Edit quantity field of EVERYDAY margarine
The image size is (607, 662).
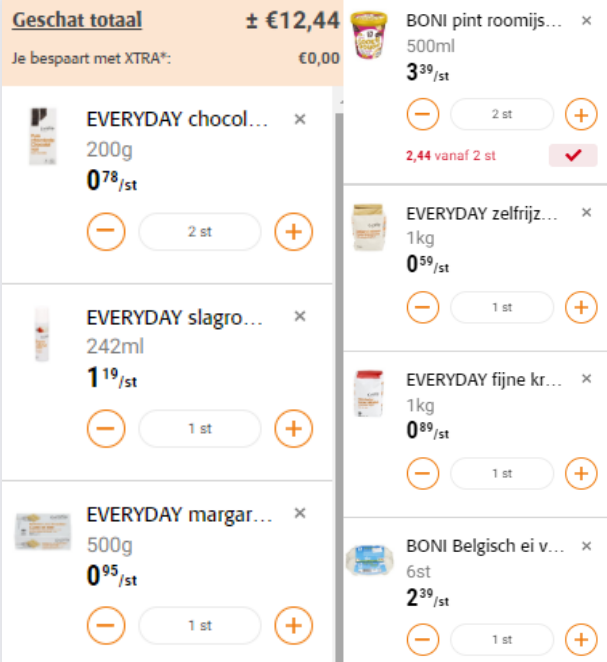pyautogui.click(x=199, y=625)
